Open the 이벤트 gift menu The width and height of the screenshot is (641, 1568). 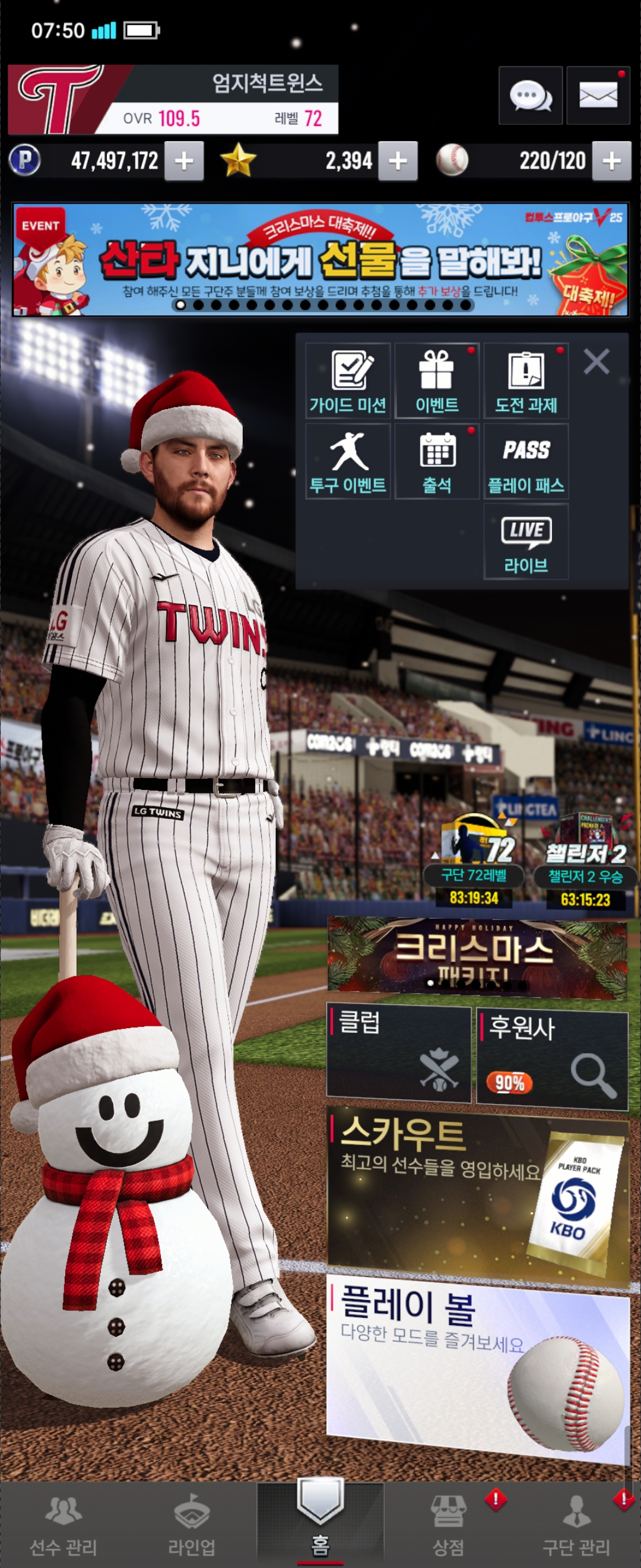pos(437,381)
